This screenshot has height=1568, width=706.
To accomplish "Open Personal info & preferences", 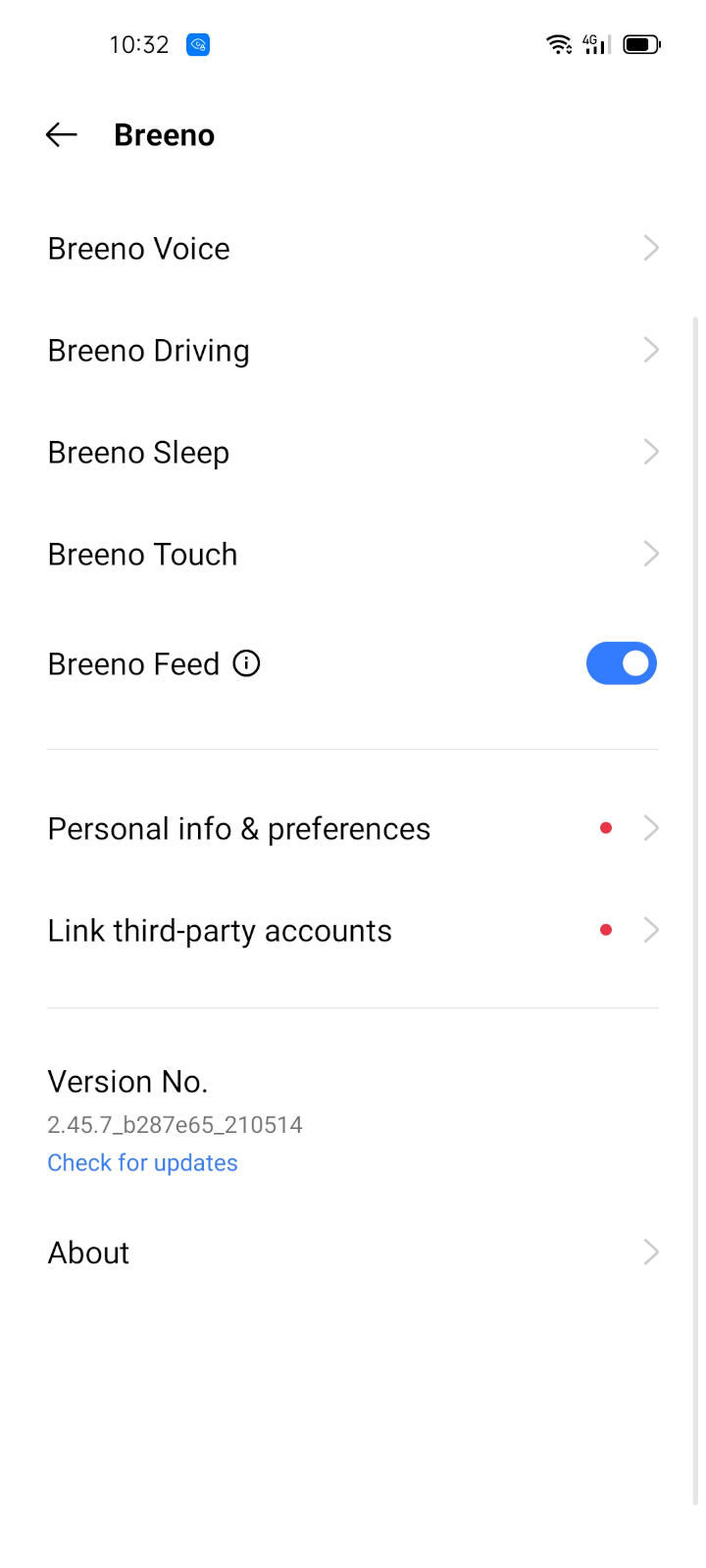I will [x=353, y=829].
